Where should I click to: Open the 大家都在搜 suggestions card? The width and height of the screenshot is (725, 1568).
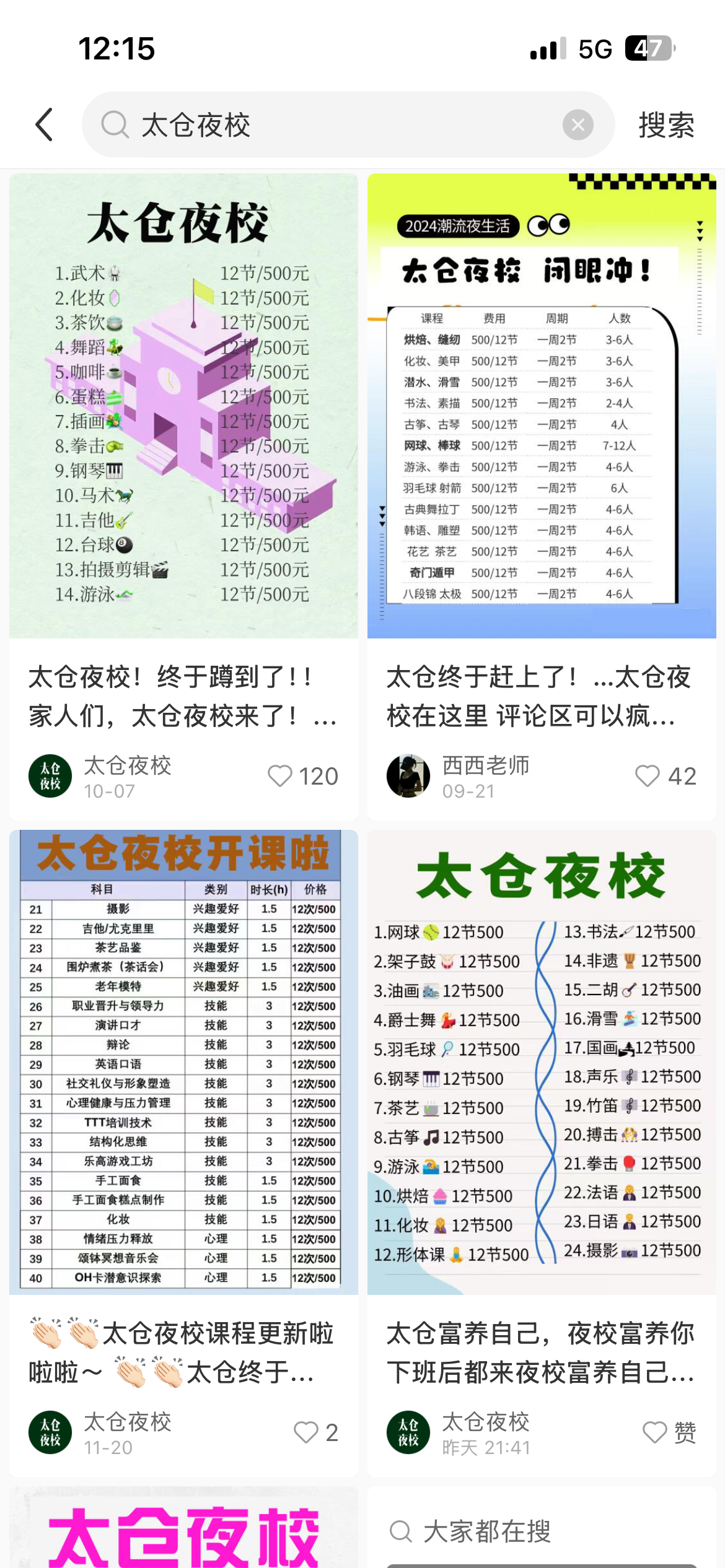click(x=542, y=1531)
